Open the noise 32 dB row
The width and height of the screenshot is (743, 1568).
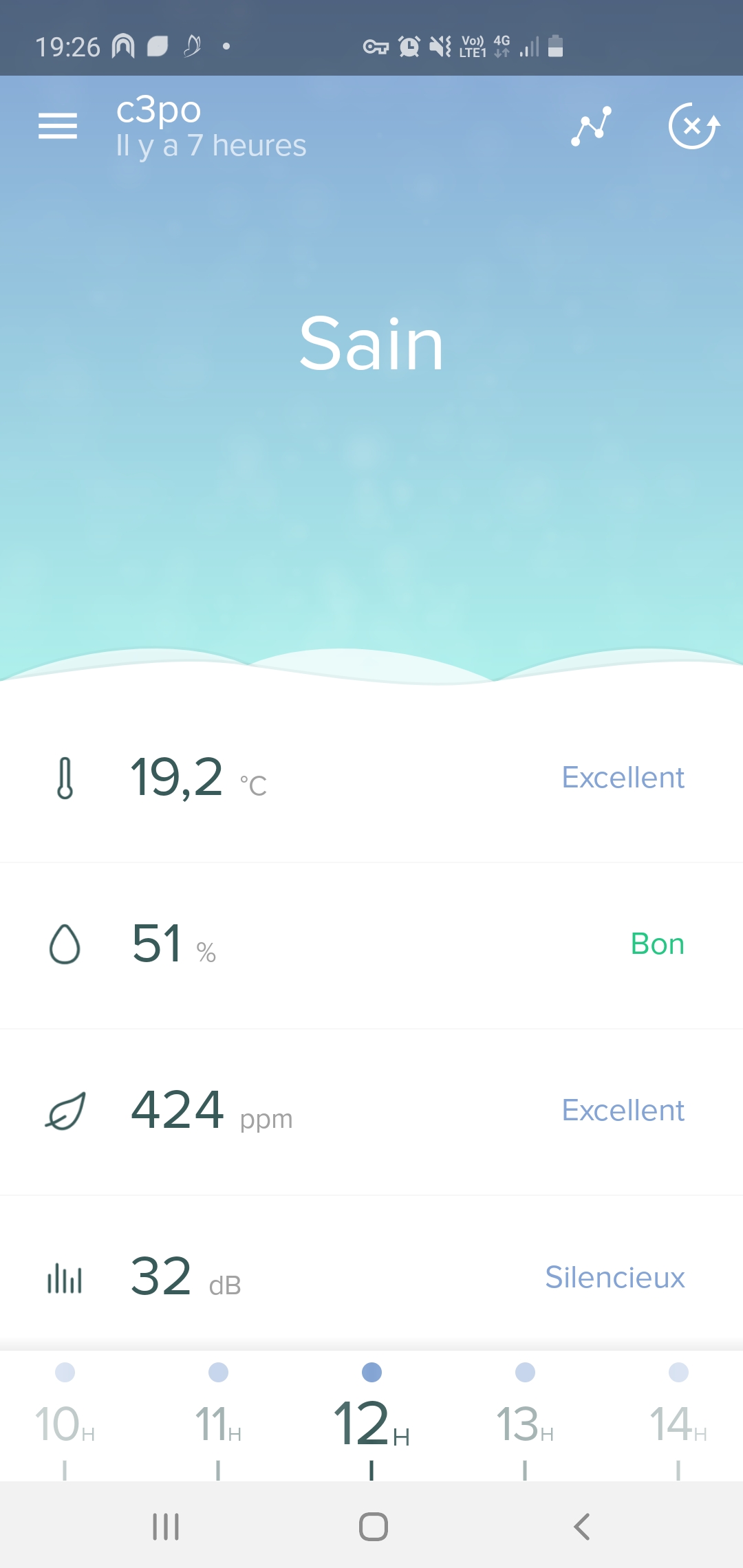click(371, 1278)
